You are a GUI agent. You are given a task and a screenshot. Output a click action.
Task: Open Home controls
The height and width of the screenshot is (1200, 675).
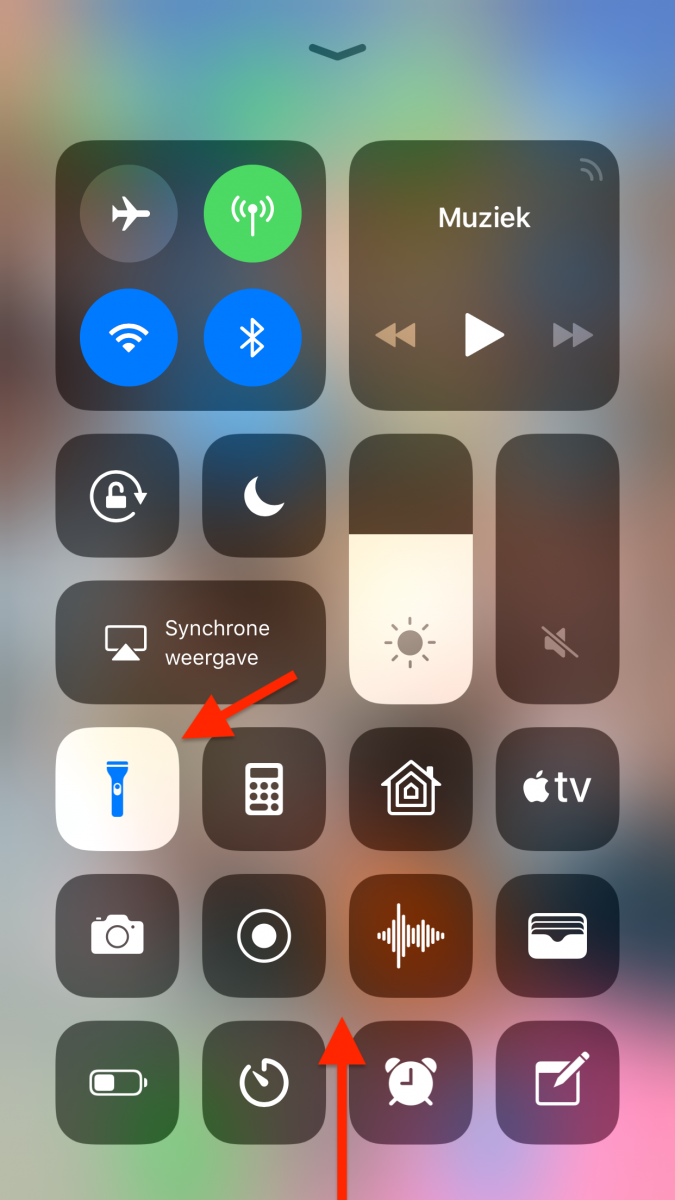click(x=410, y=789)
